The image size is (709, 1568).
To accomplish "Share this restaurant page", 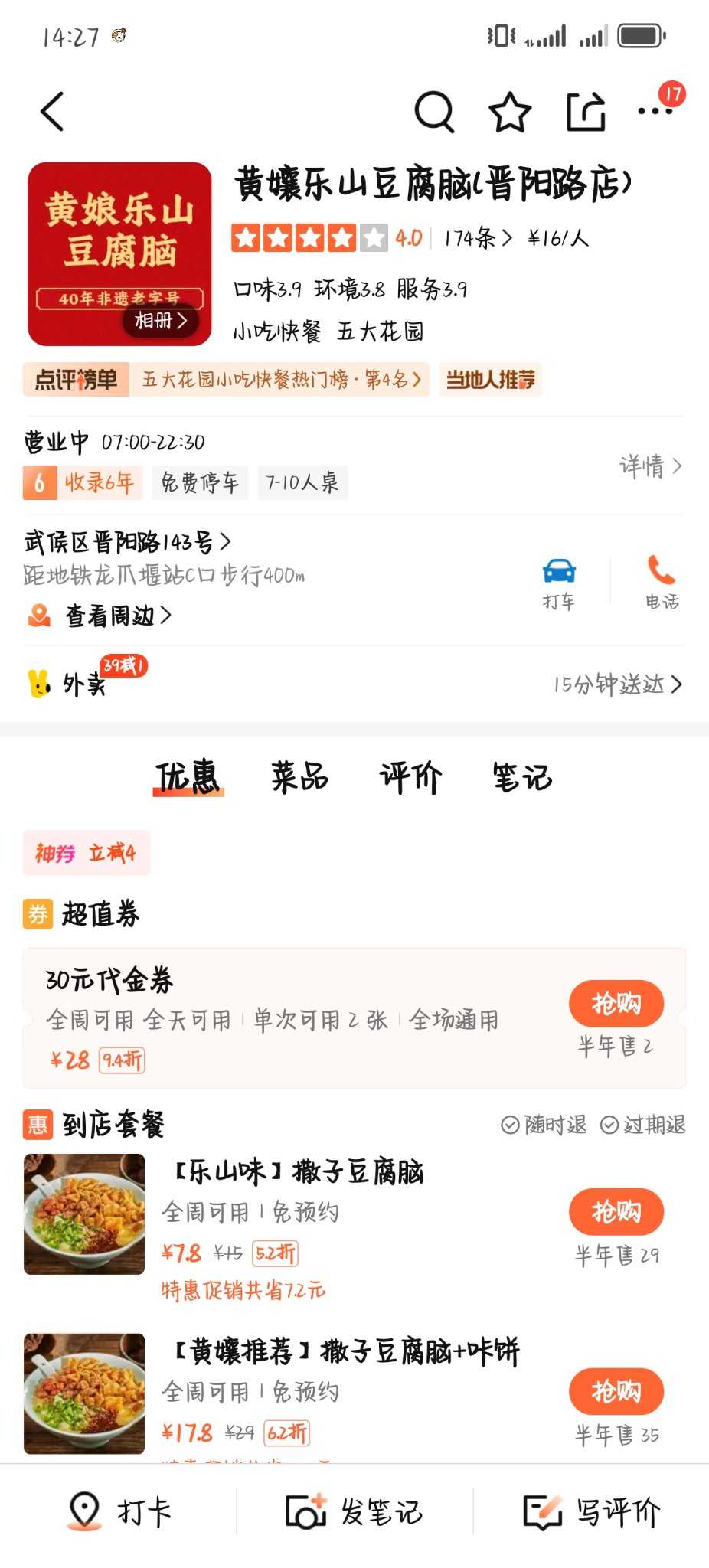I will [x=586, y=112].
